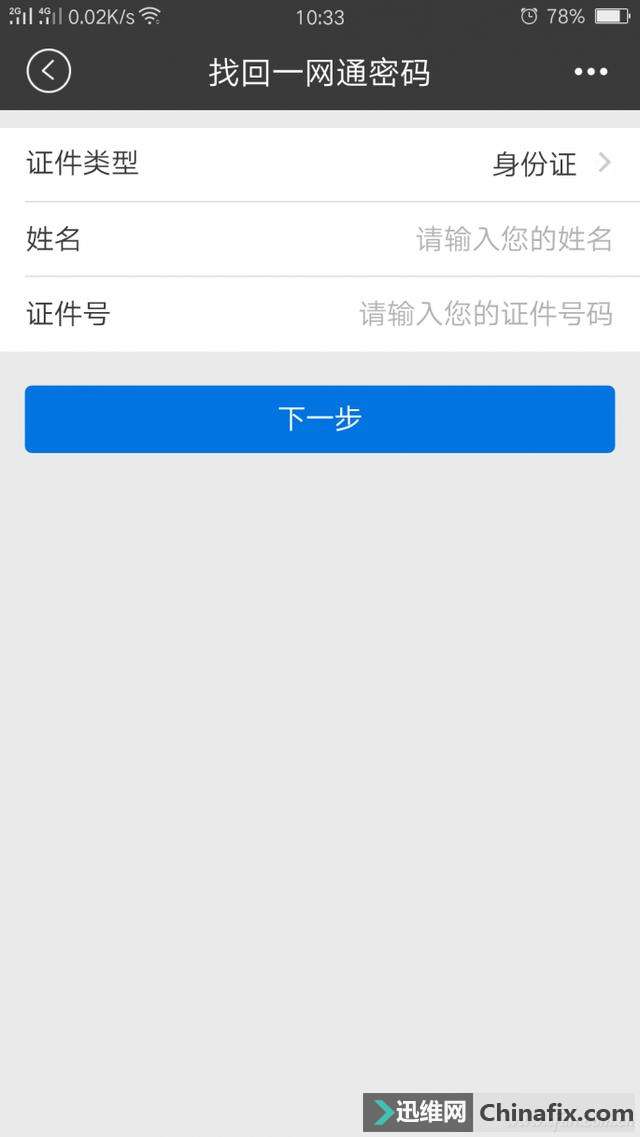
Task: Open the three-dot overflow menu
Action: [x=591, y=72]
